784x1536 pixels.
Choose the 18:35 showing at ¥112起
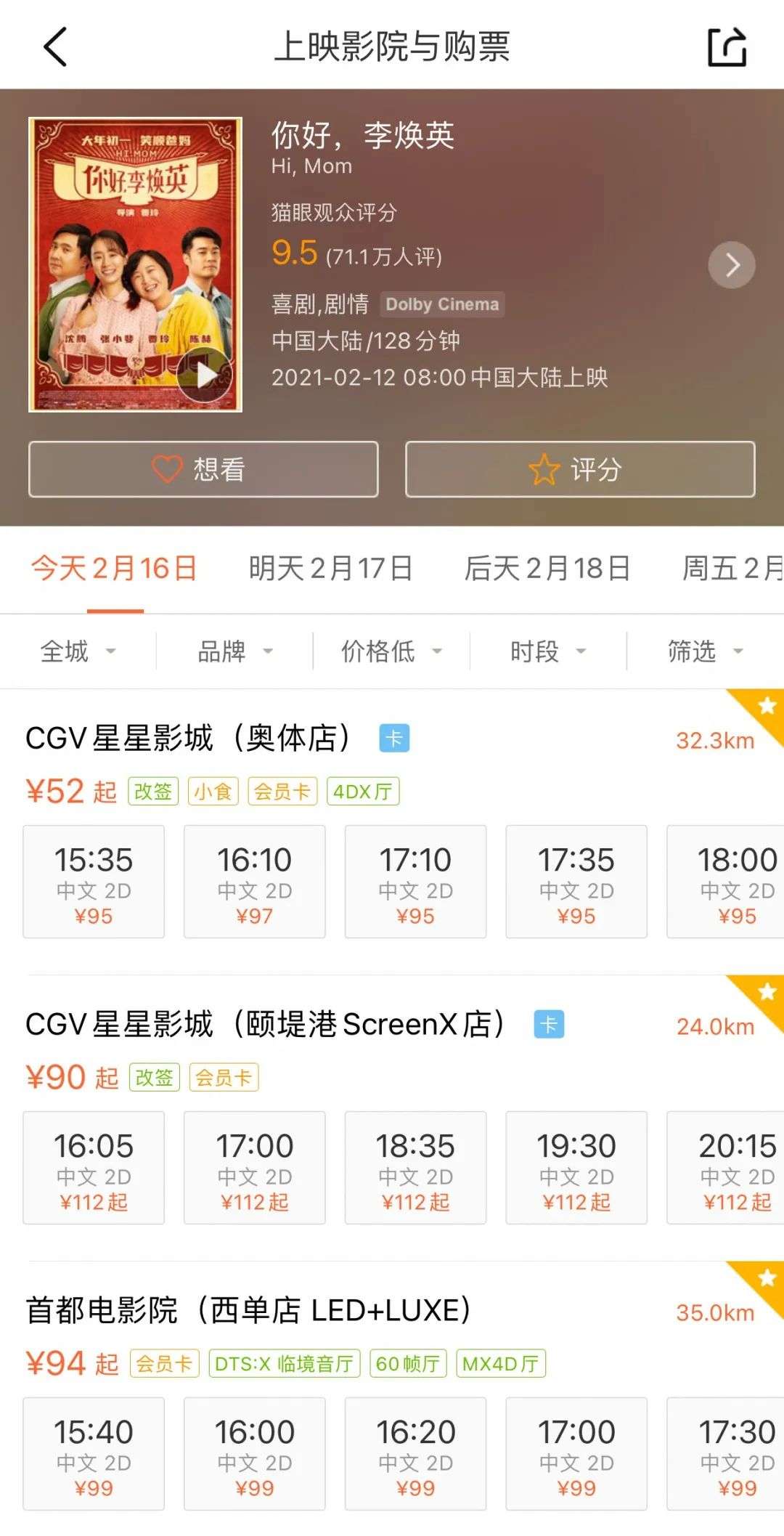point(415,1168)
